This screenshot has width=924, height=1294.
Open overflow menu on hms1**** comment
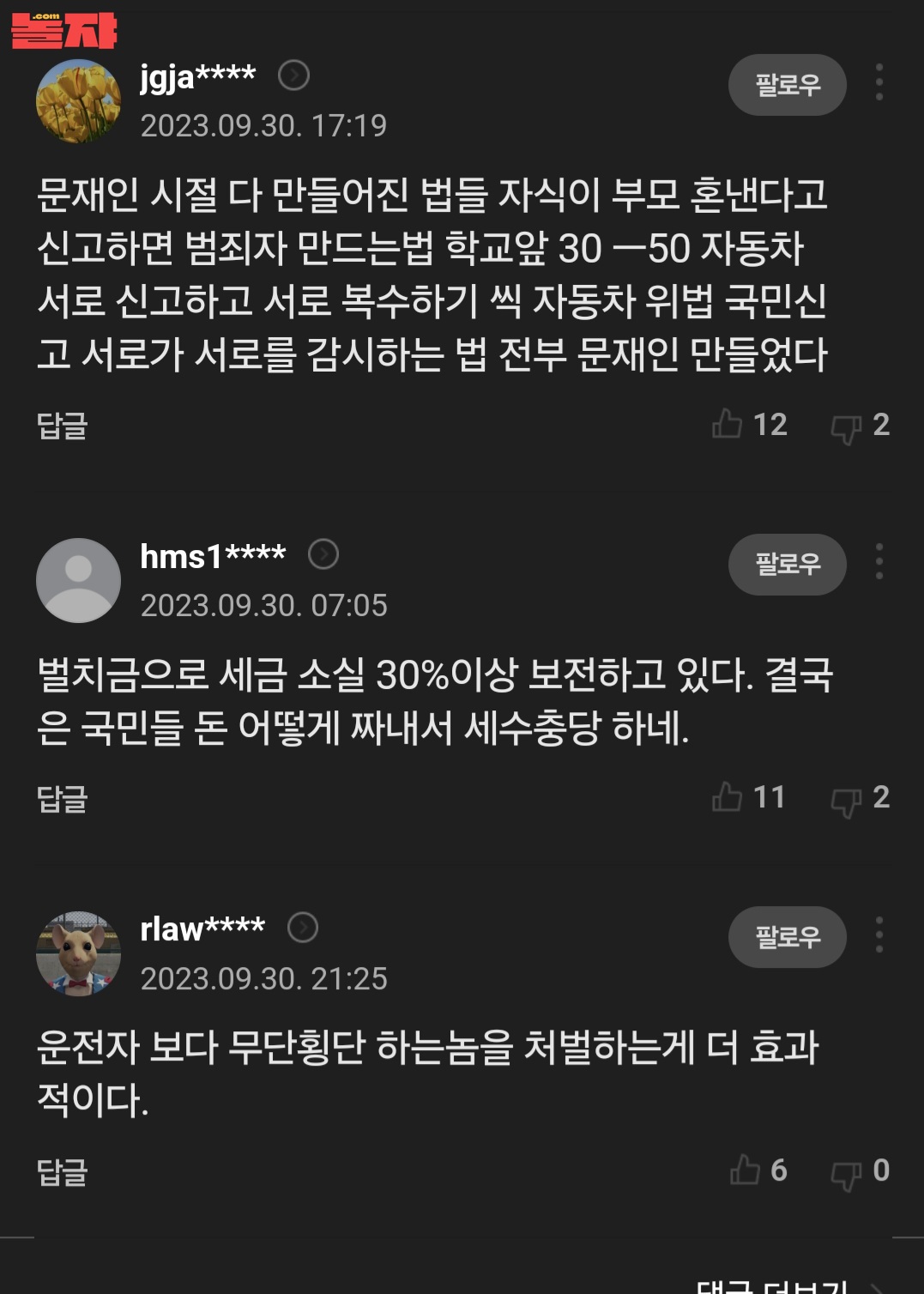(x=879, y=561)
